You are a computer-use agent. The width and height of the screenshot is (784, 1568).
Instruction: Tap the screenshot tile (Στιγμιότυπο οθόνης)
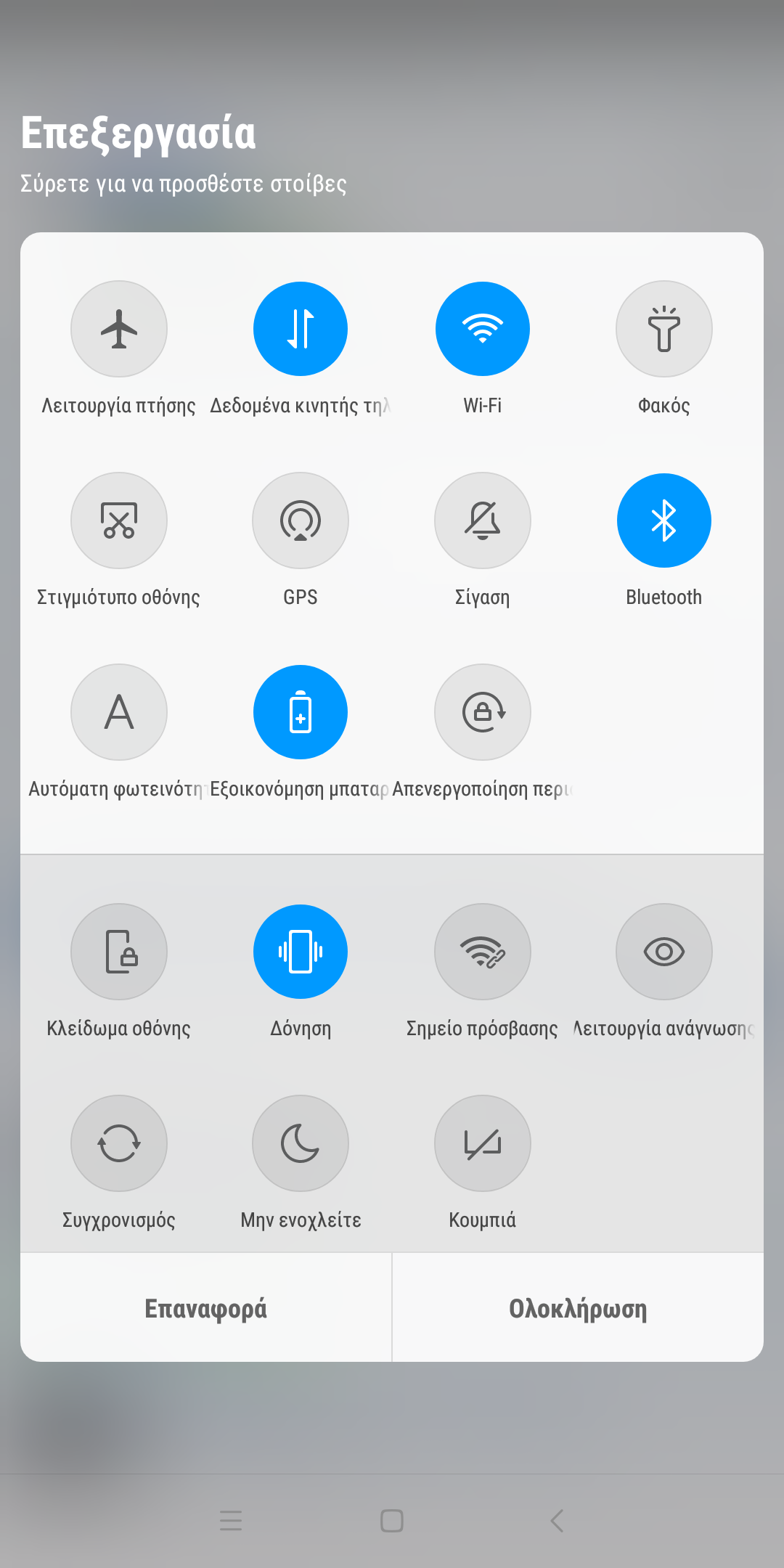pyautogui.click(x=119, y=520)
